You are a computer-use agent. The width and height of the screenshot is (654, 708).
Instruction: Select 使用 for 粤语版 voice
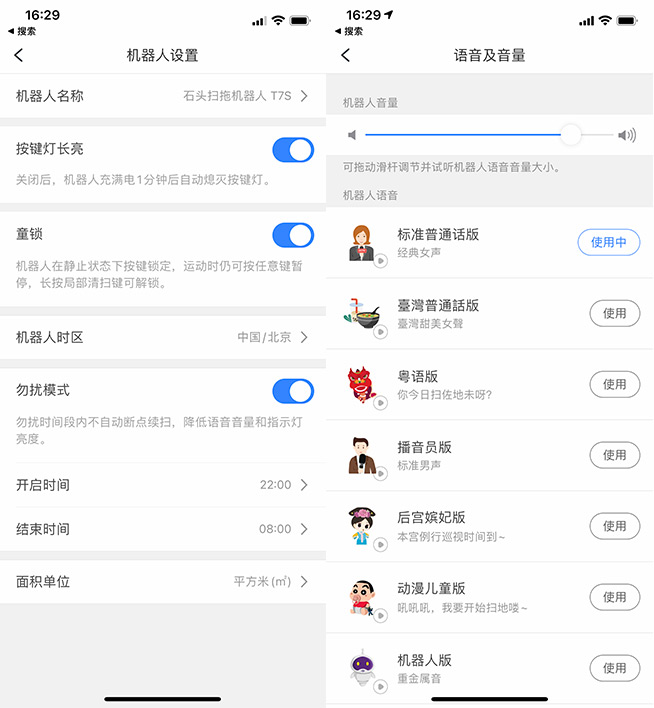(x=614, y=384)
